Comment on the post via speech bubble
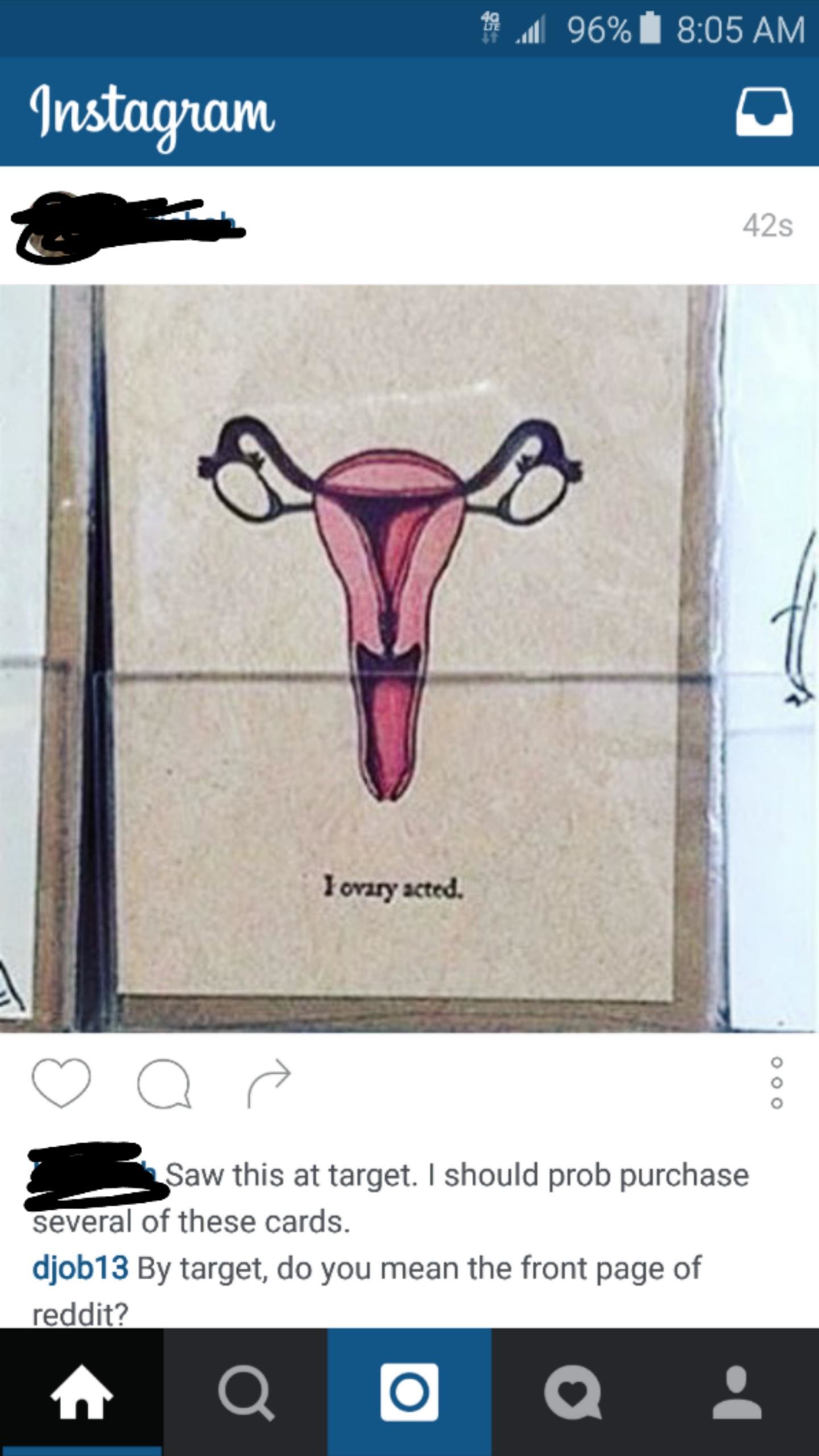The width and height of the screenshot is (819, 1456). [x=164, y=1083]
